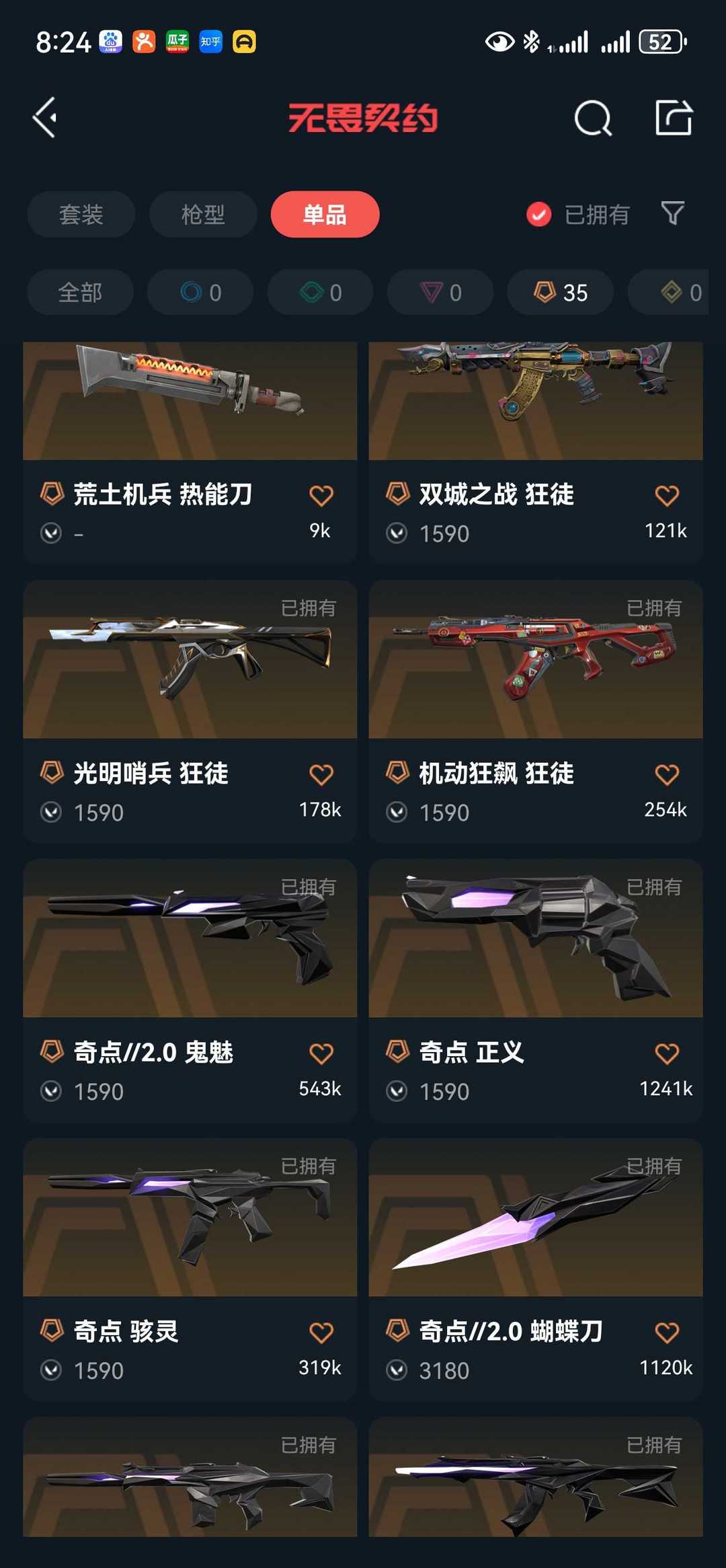Screen dimensions: 726x1568
Task: Favorite the 双城之战 狂徒 skin
Action: pyautogui.click(x=666, y=496)
